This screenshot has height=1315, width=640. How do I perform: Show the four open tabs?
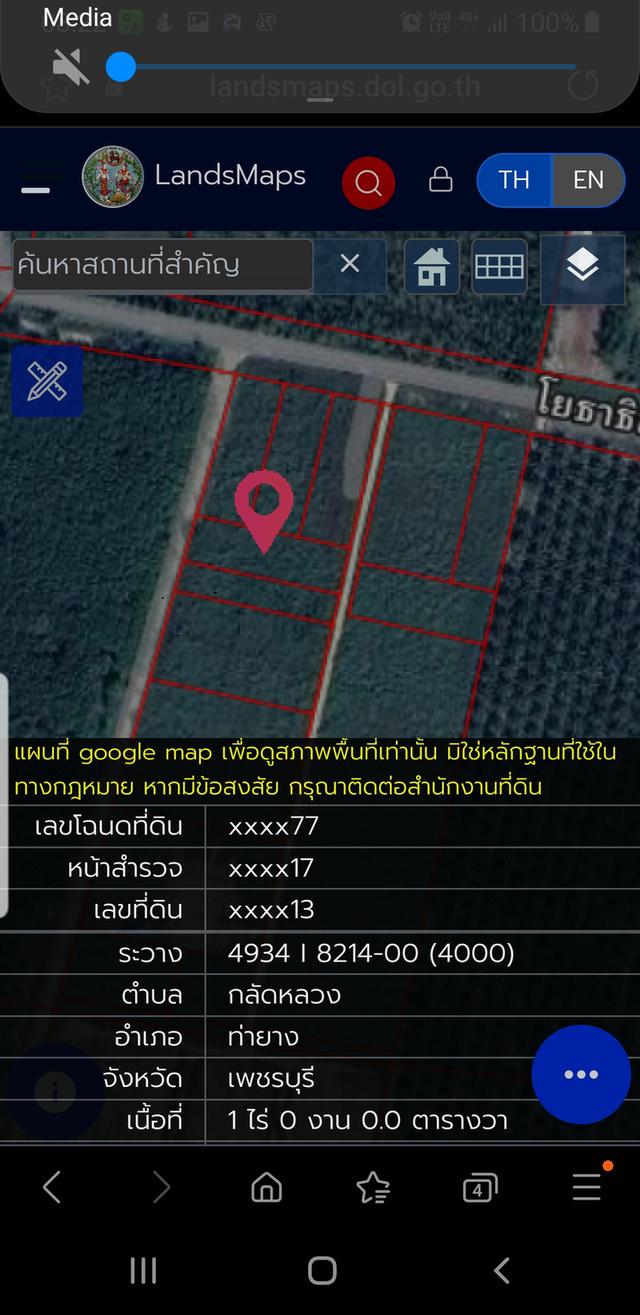pyautogui.click(x=480, y=1189)
